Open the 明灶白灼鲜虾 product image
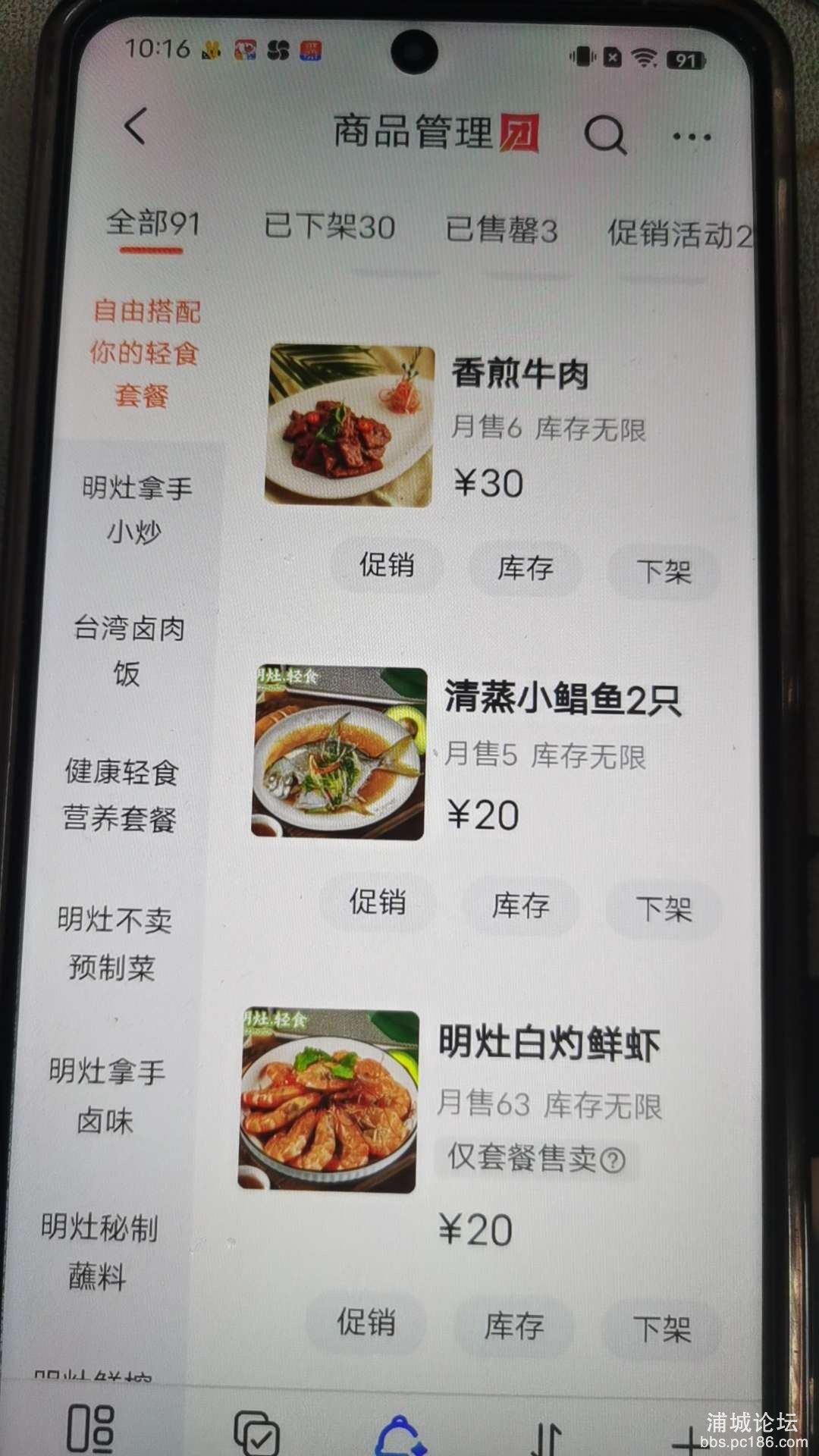 (328, 1101)
